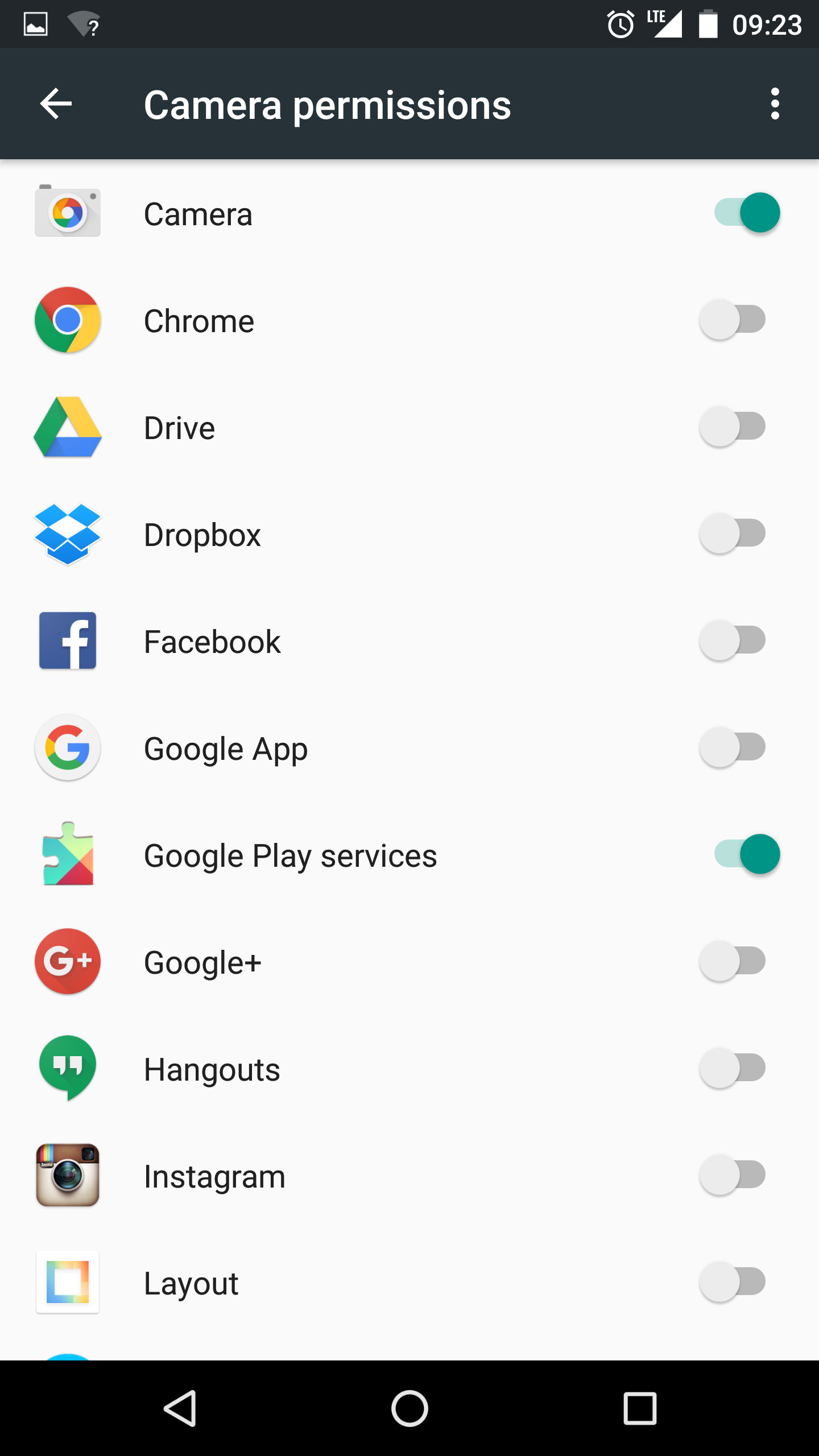Tap the system home button
This screenshot has height=1456, width=819.
click(x=409, y=1408)
